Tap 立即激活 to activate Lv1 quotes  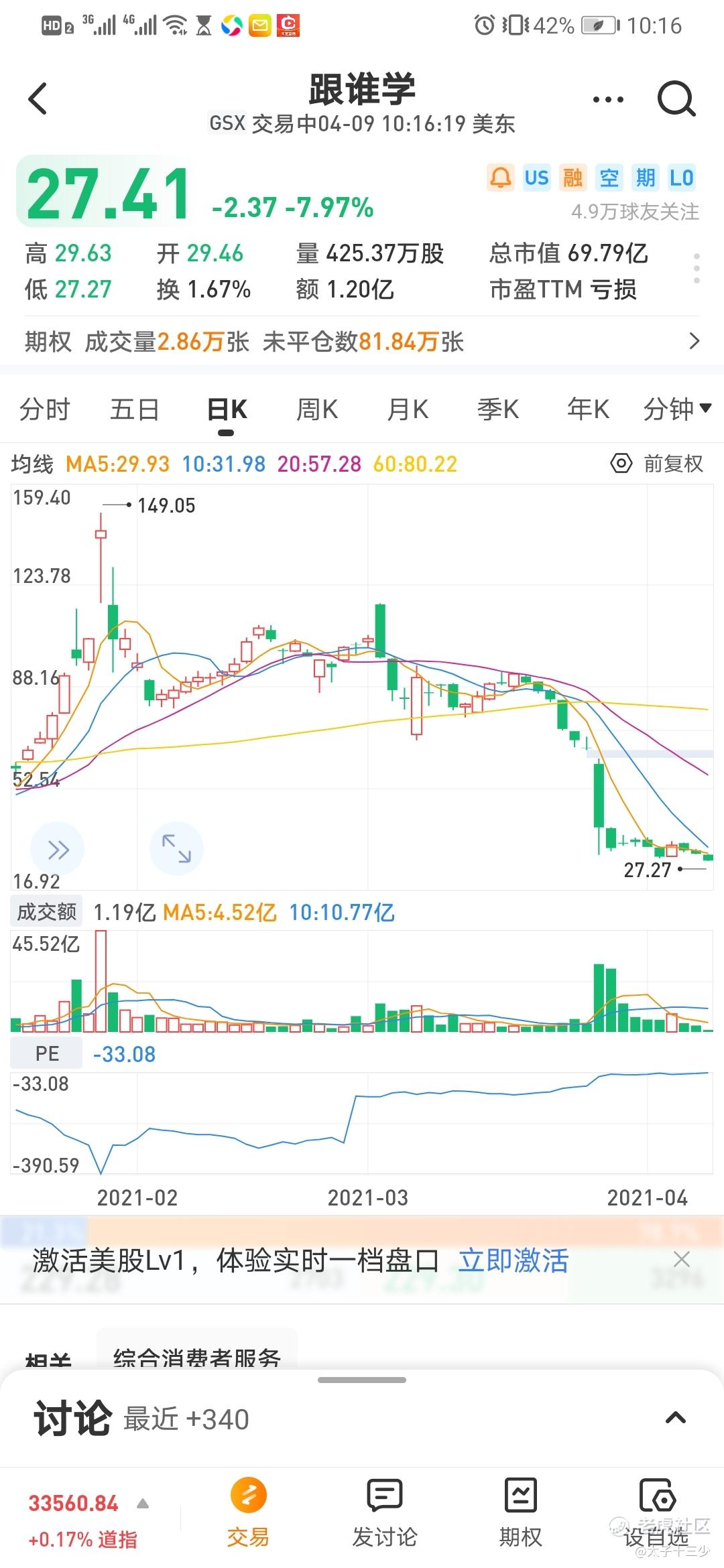[514, 1261]
